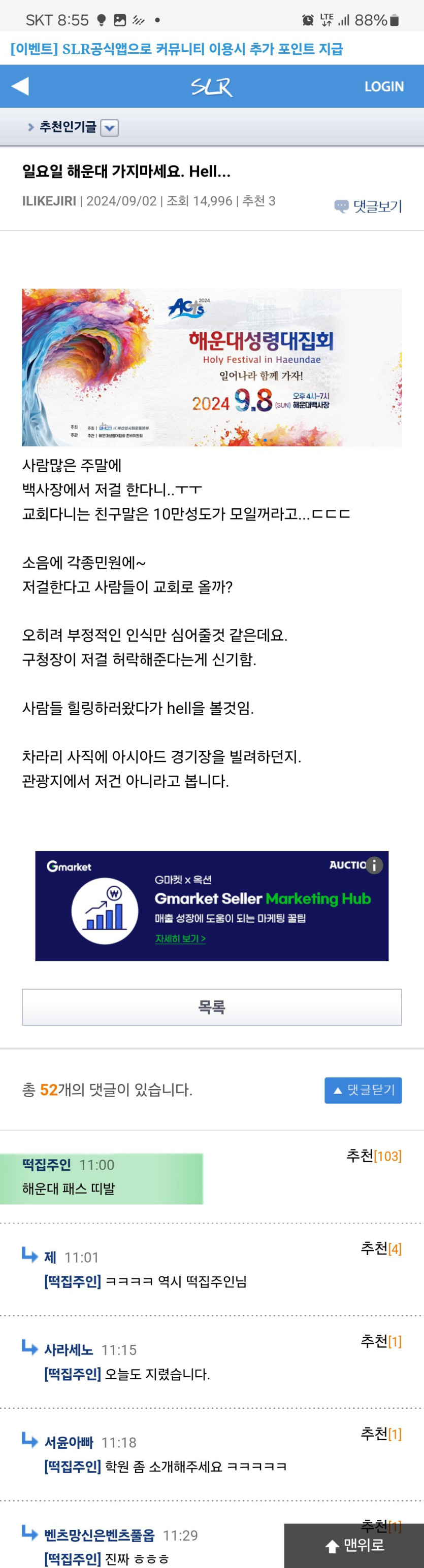Open the 해운대성령대집회 poster image
Screen dimensions: 424x1568
pyautogui.click(x=211, y=367)
